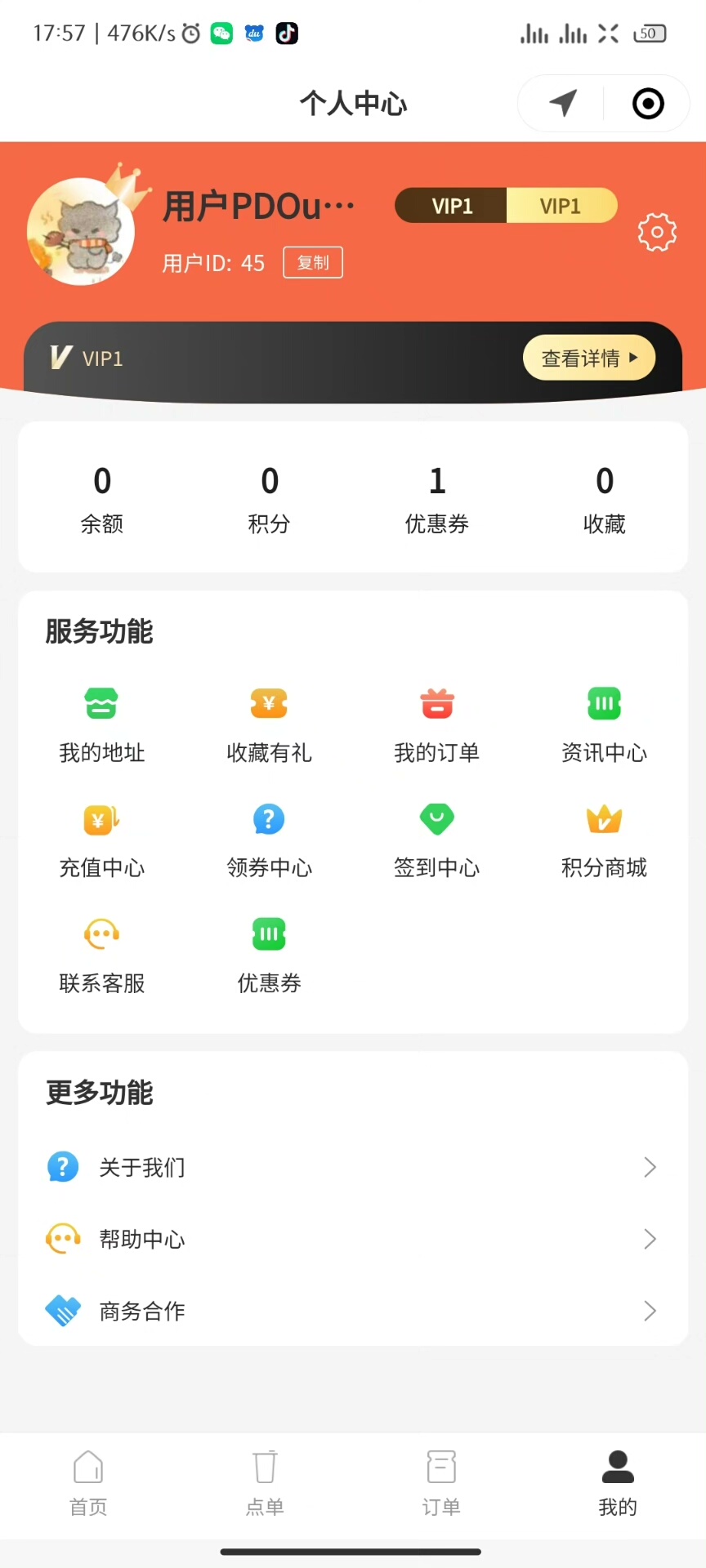This screenshot has width=706, height=1568.
Task: Switch to the 首页 tab
Action: coord(88,1483)
